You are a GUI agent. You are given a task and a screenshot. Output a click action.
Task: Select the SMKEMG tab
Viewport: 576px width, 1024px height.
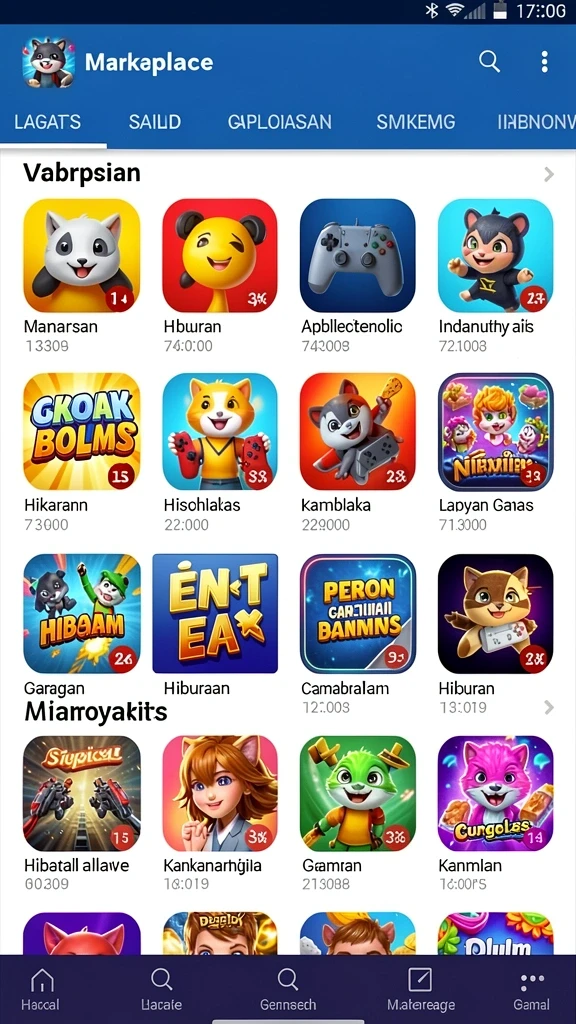pos(416,121)
